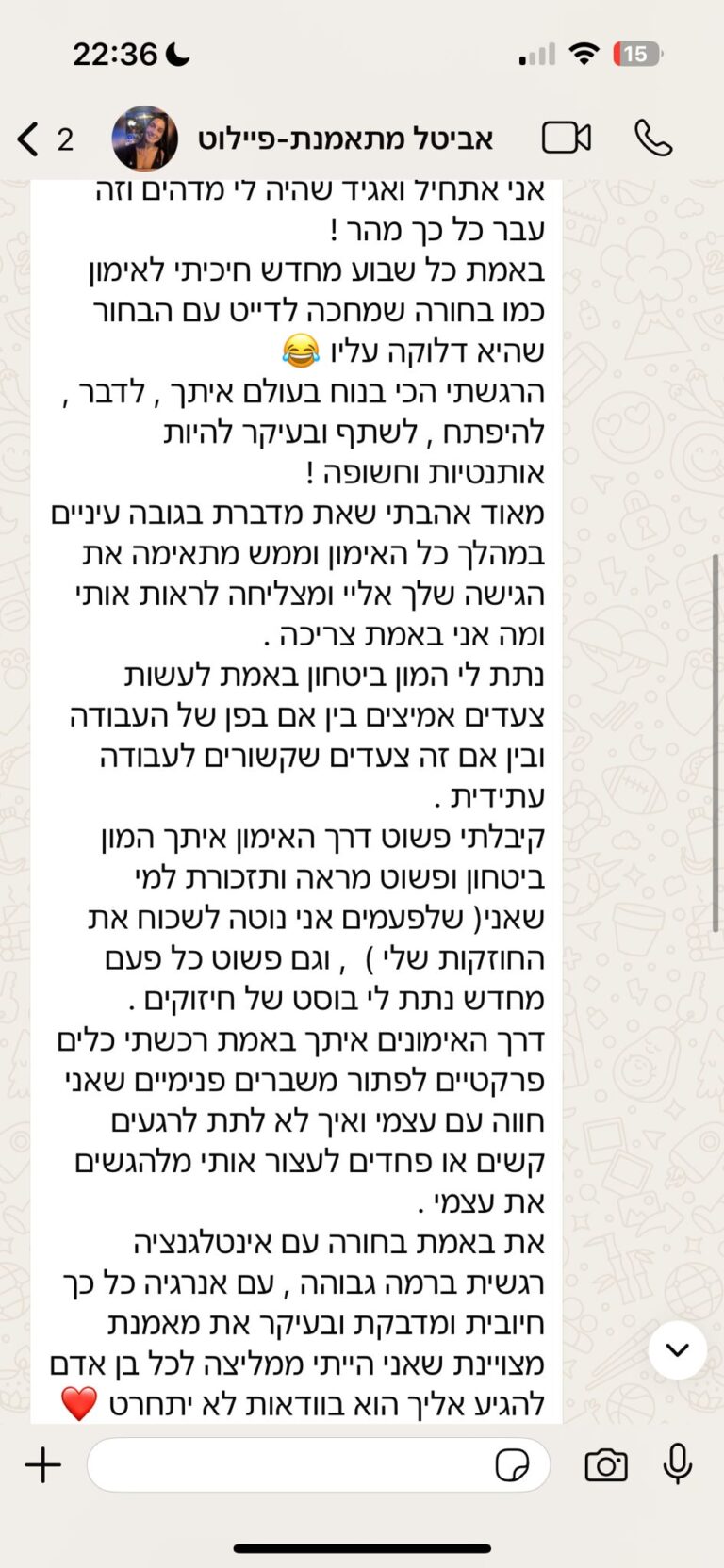The height and width of the screenshot is (1568, 724).
Task: Open contact info for אביטל מתאמנת-פיילוט
Action: click(x=345, y=139)
